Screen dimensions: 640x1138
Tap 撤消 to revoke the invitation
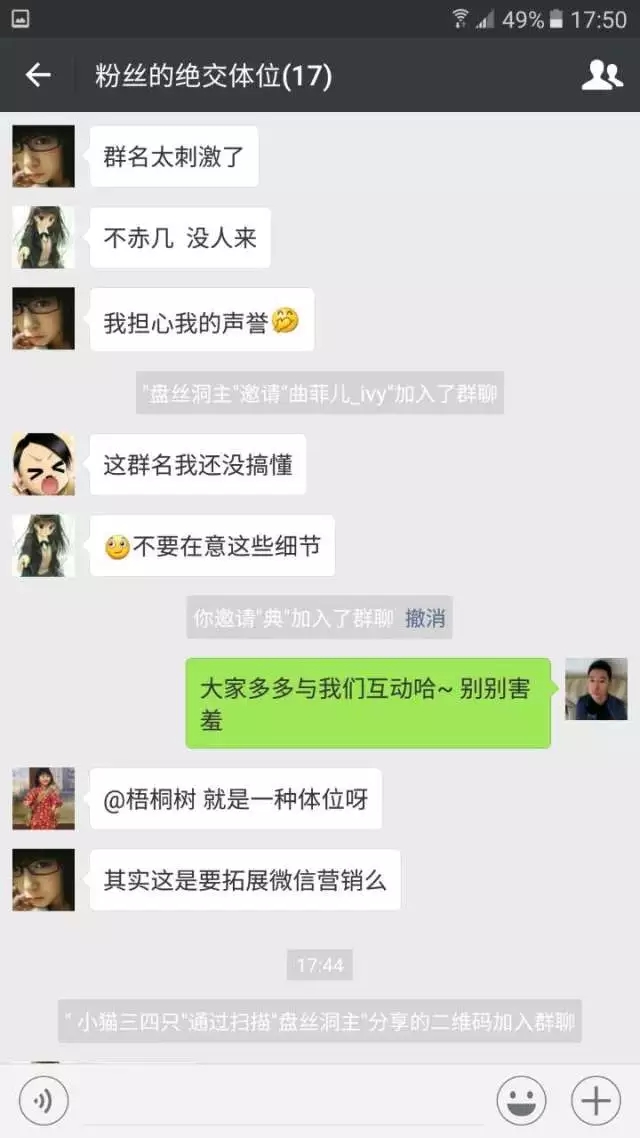(425, 618)
